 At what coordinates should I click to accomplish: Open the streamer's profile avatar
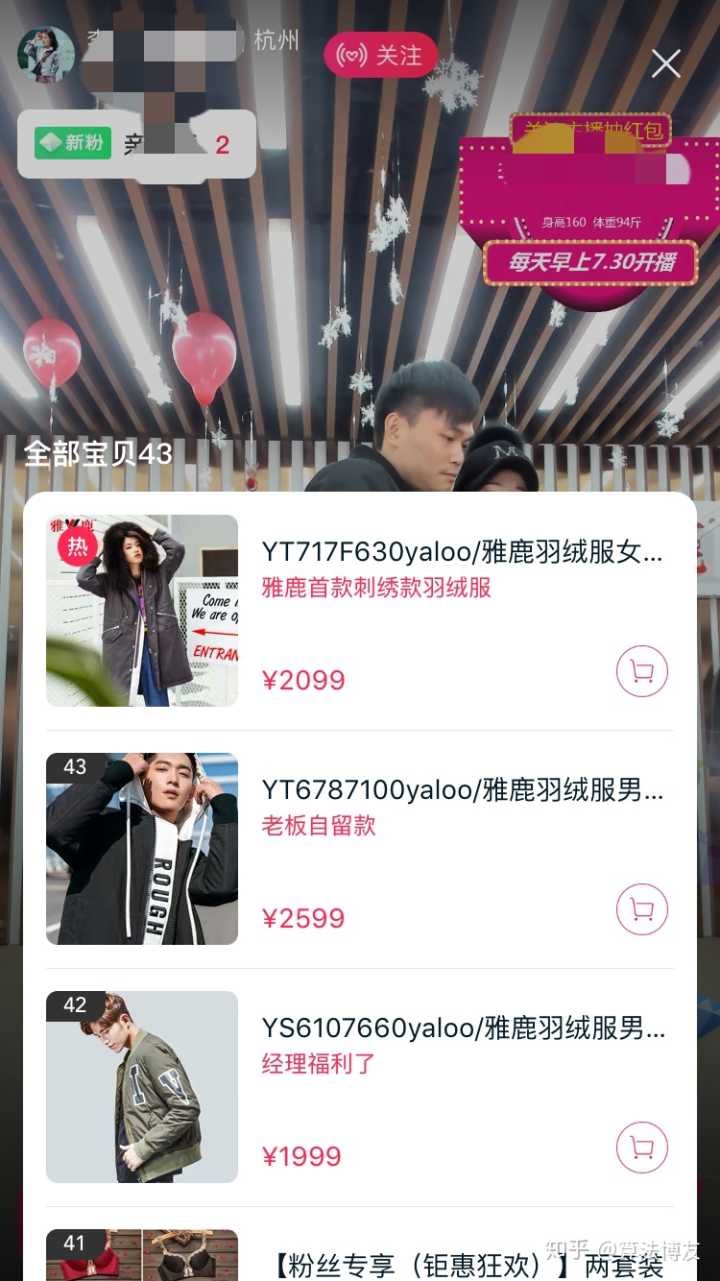coord(46,55)
